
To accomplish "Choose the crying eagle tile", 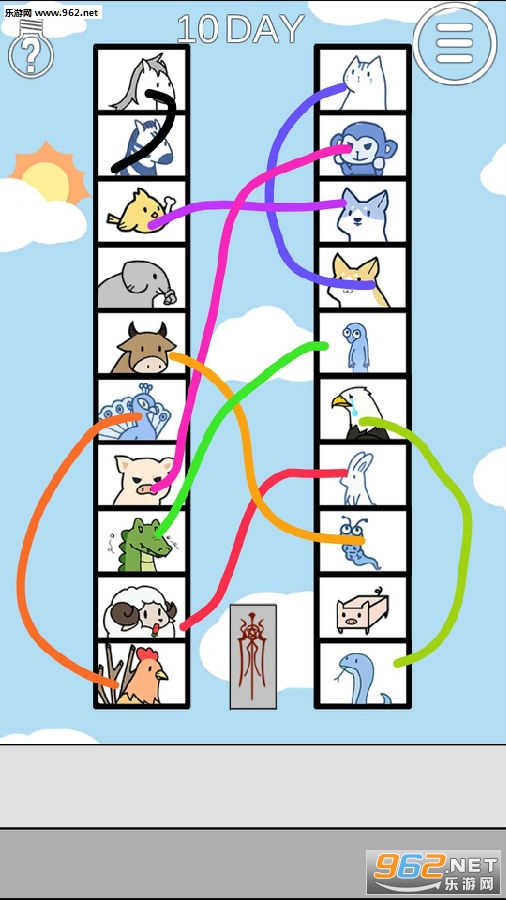I will click(363, 409).
